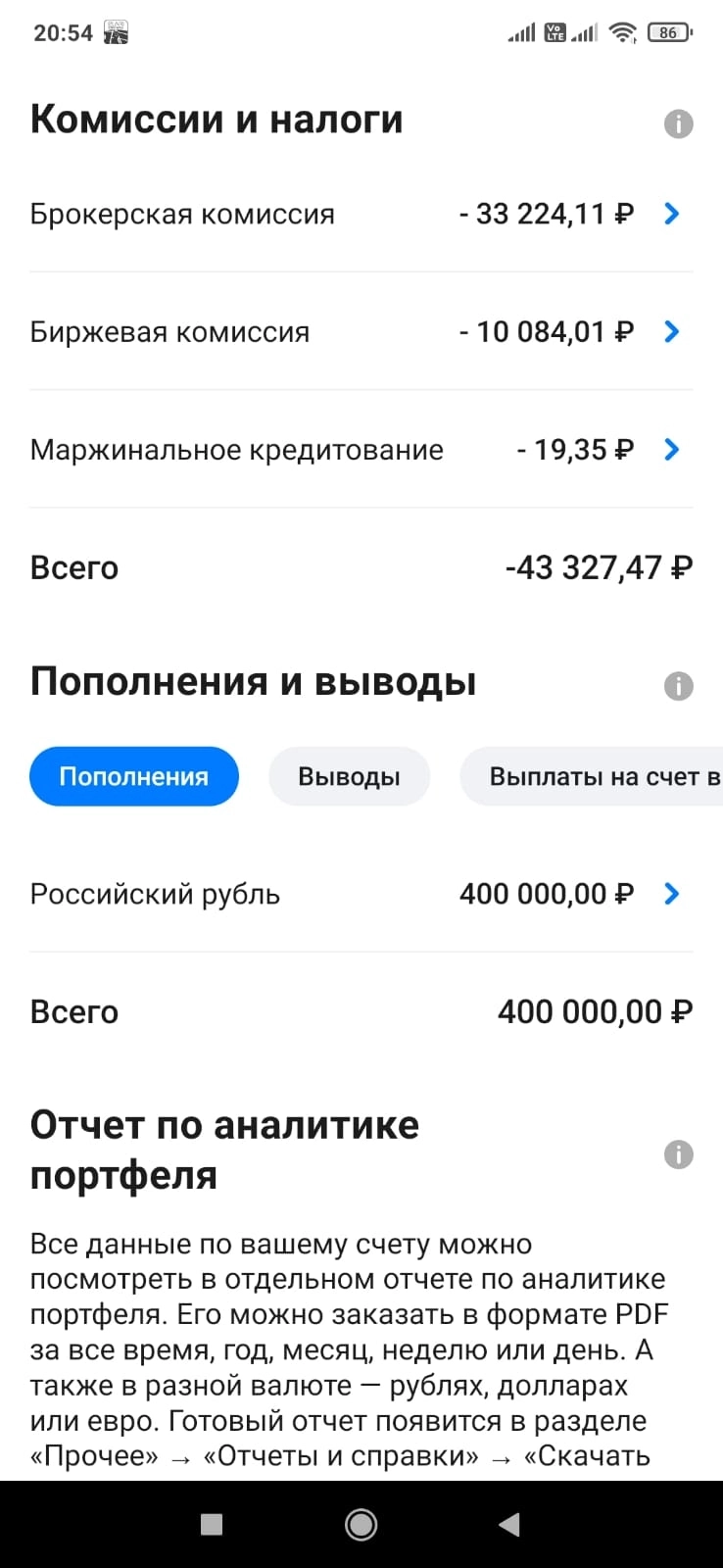Viewport: 723px width, 1568px height.
Task: Open the Российский рубль deposit entry
Action: click(294, 893)
